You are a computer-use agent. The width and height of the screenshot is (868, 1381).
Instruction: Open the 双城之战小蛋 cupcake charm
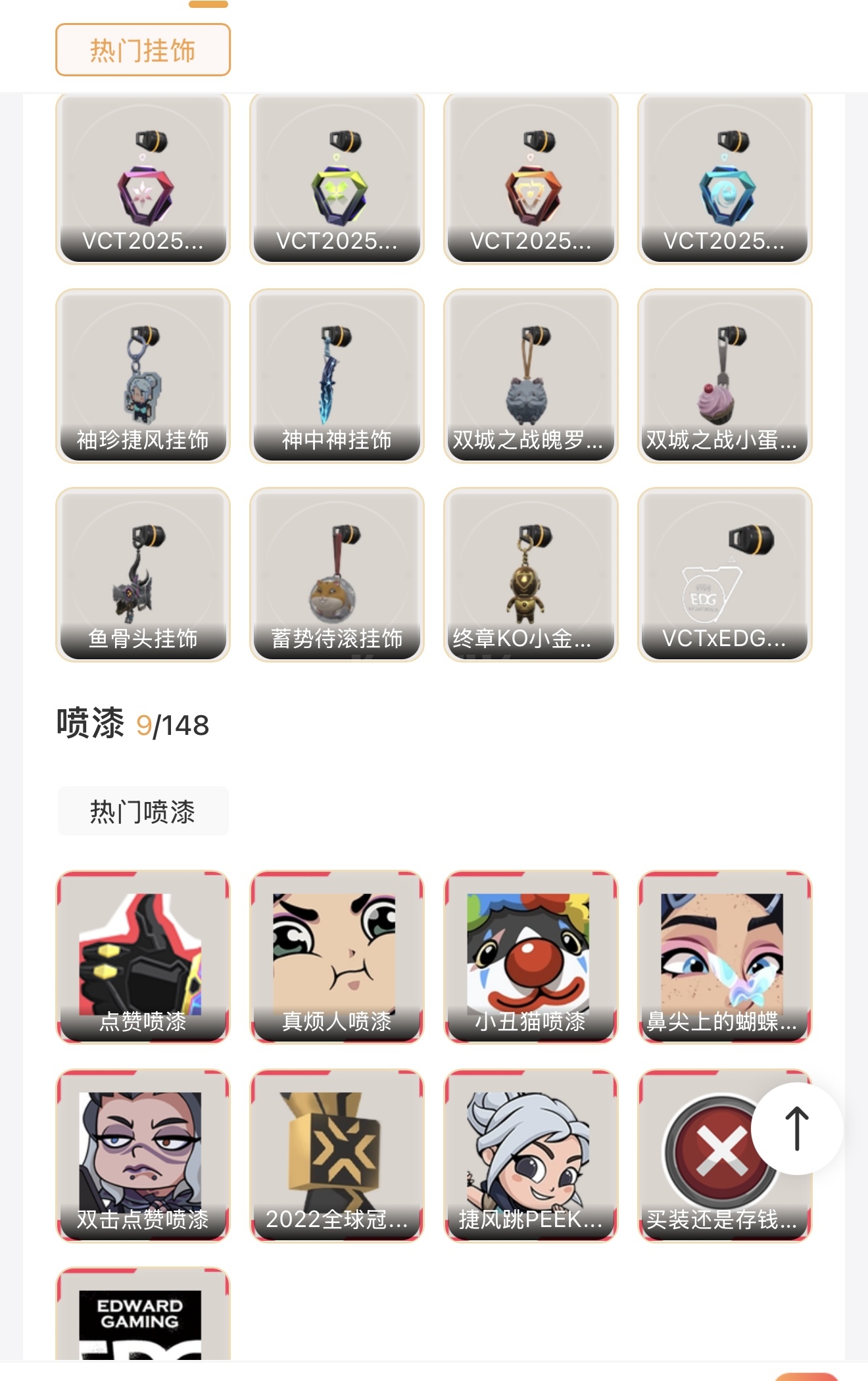725,376
